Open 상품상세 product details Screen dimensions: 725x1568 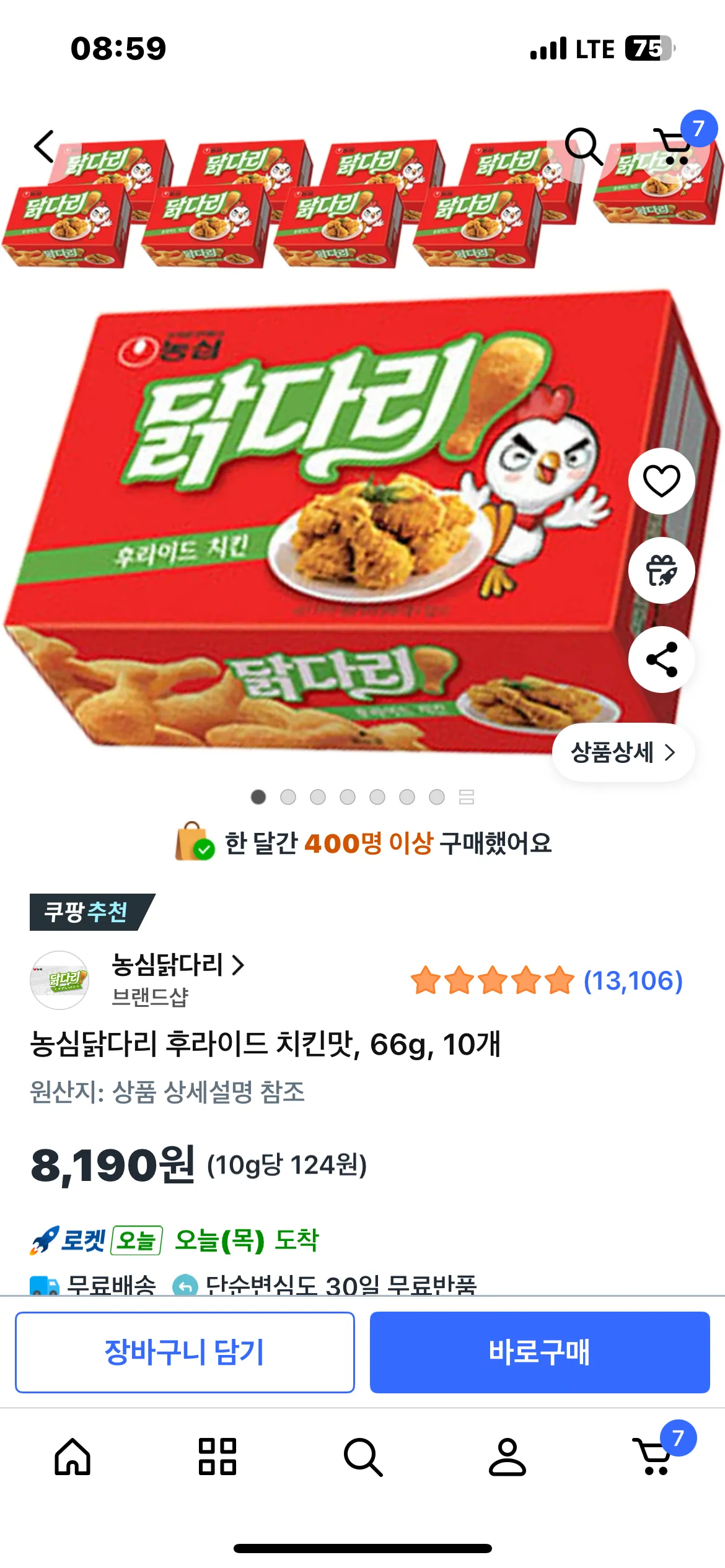pos(623,752)
